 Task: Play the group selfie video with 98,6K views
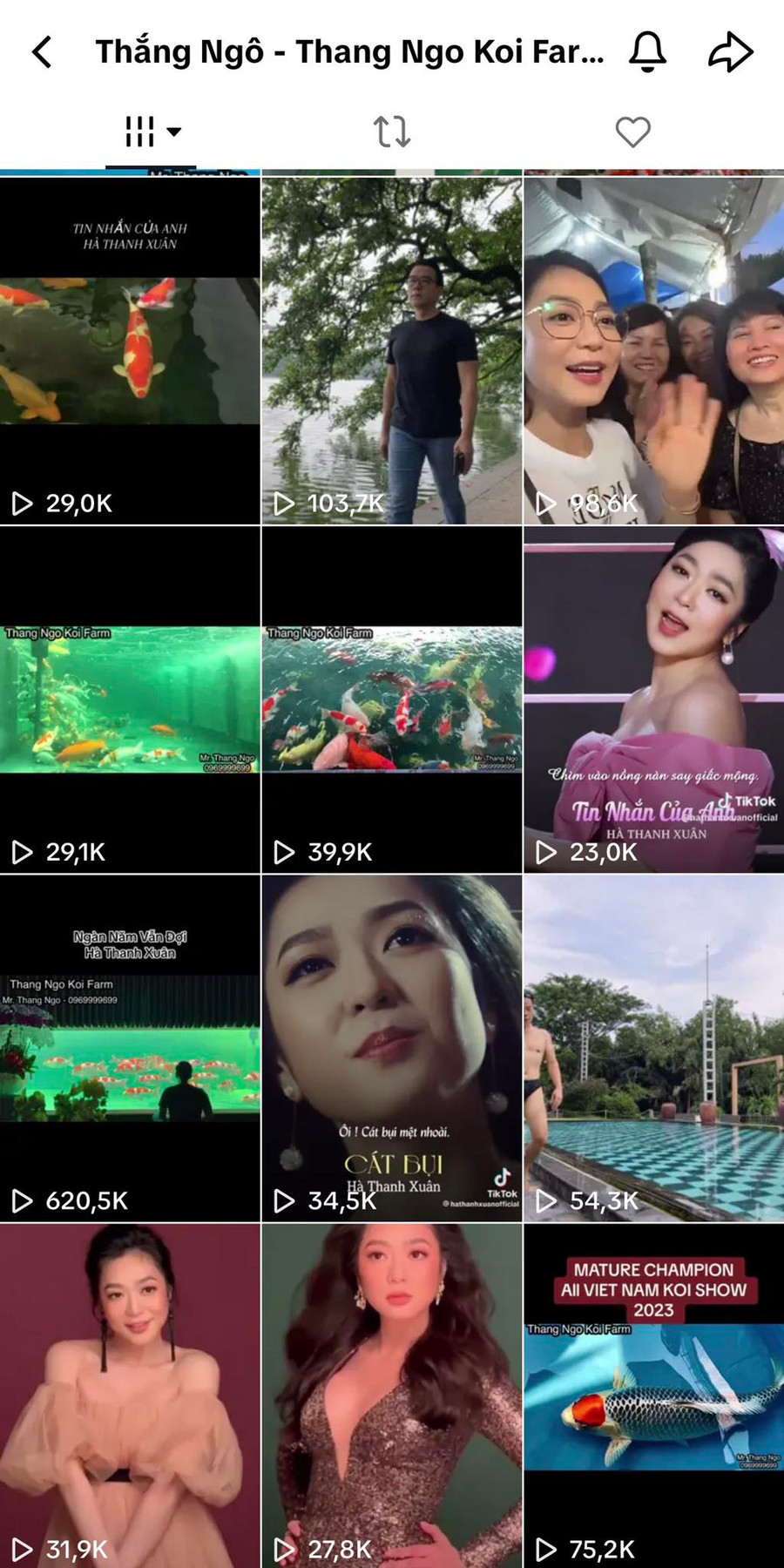[x=653, y=350]
